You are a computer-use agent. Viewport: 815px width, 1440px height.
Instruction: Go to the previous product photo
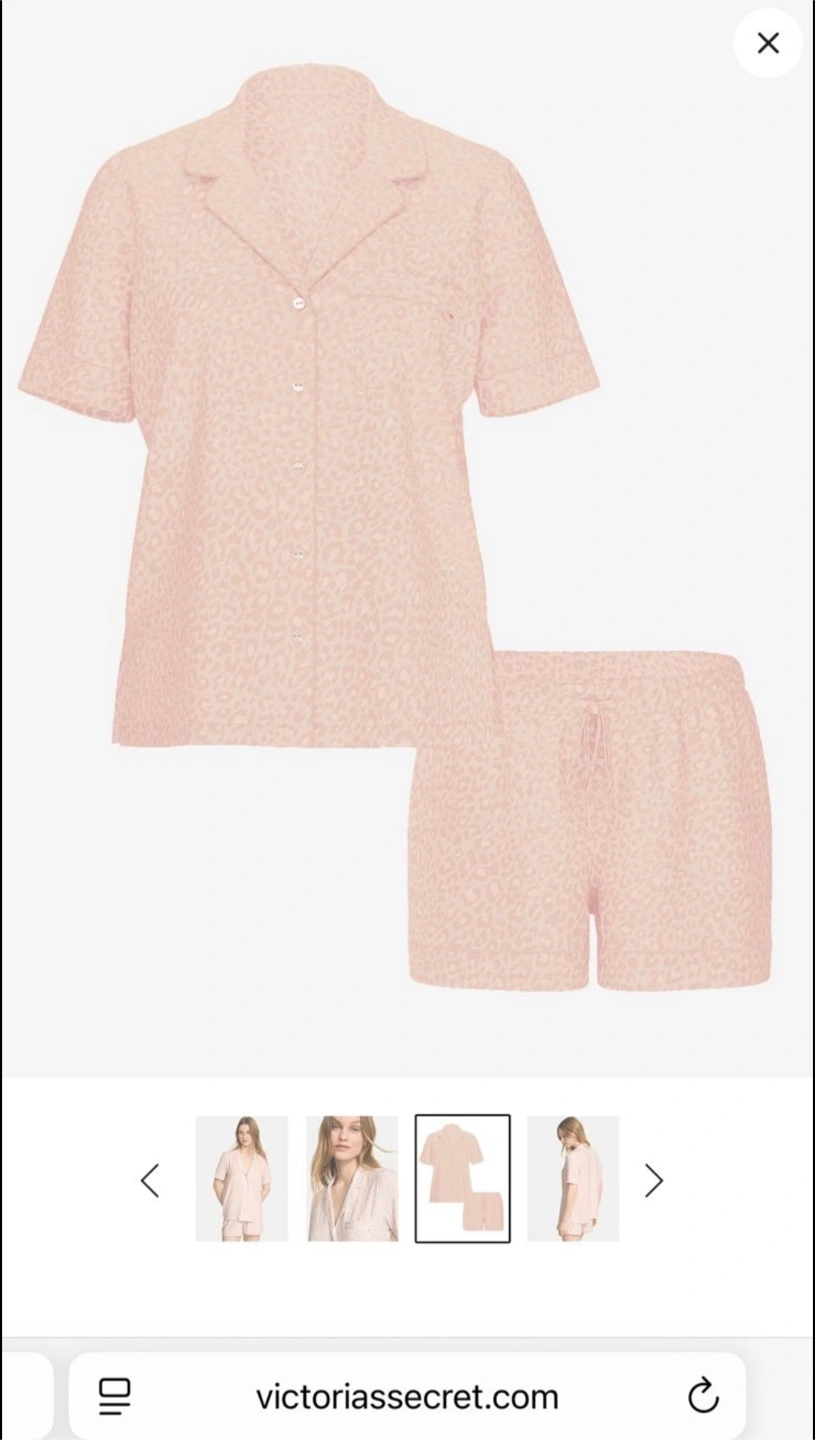tap(150, 1180)
